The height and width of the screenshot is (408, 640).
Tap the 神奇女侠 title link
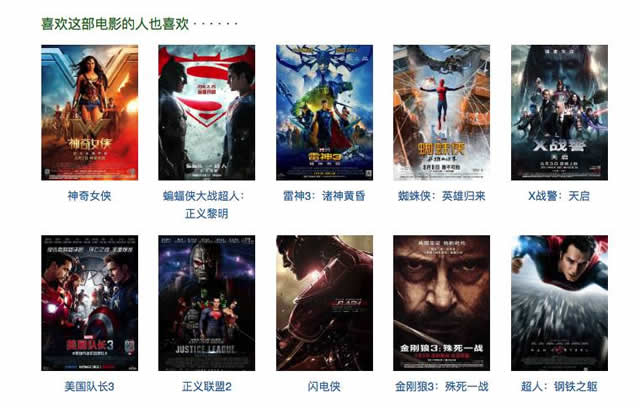tap(89, 196)
